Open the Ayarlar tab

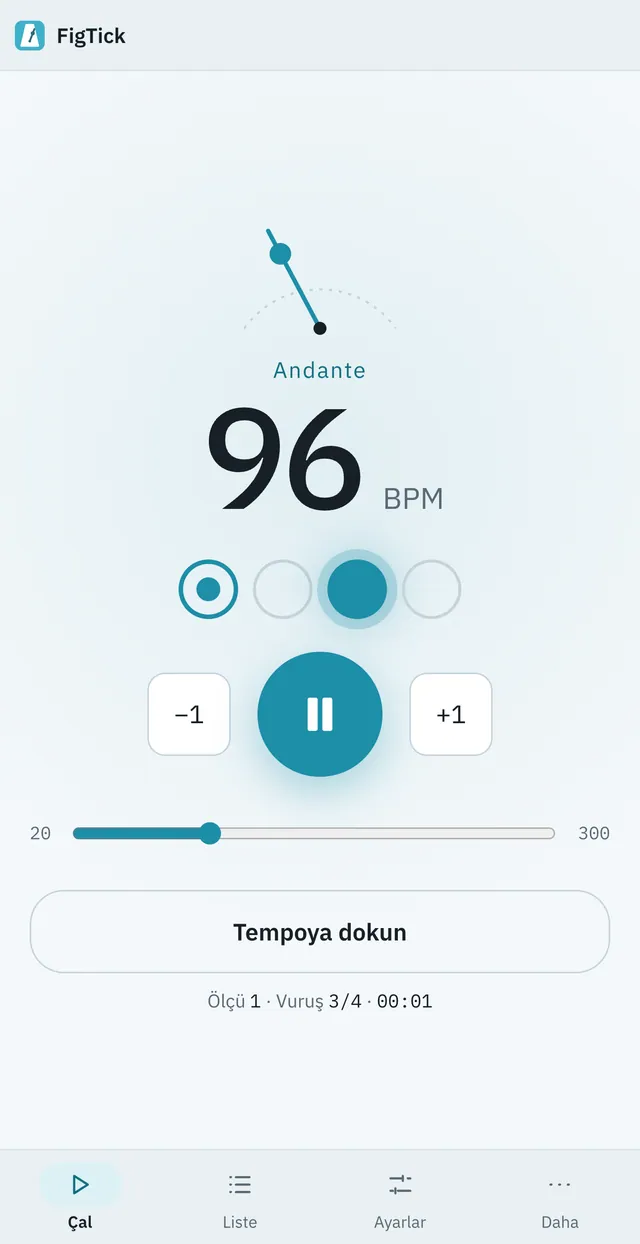(400, 1200)
